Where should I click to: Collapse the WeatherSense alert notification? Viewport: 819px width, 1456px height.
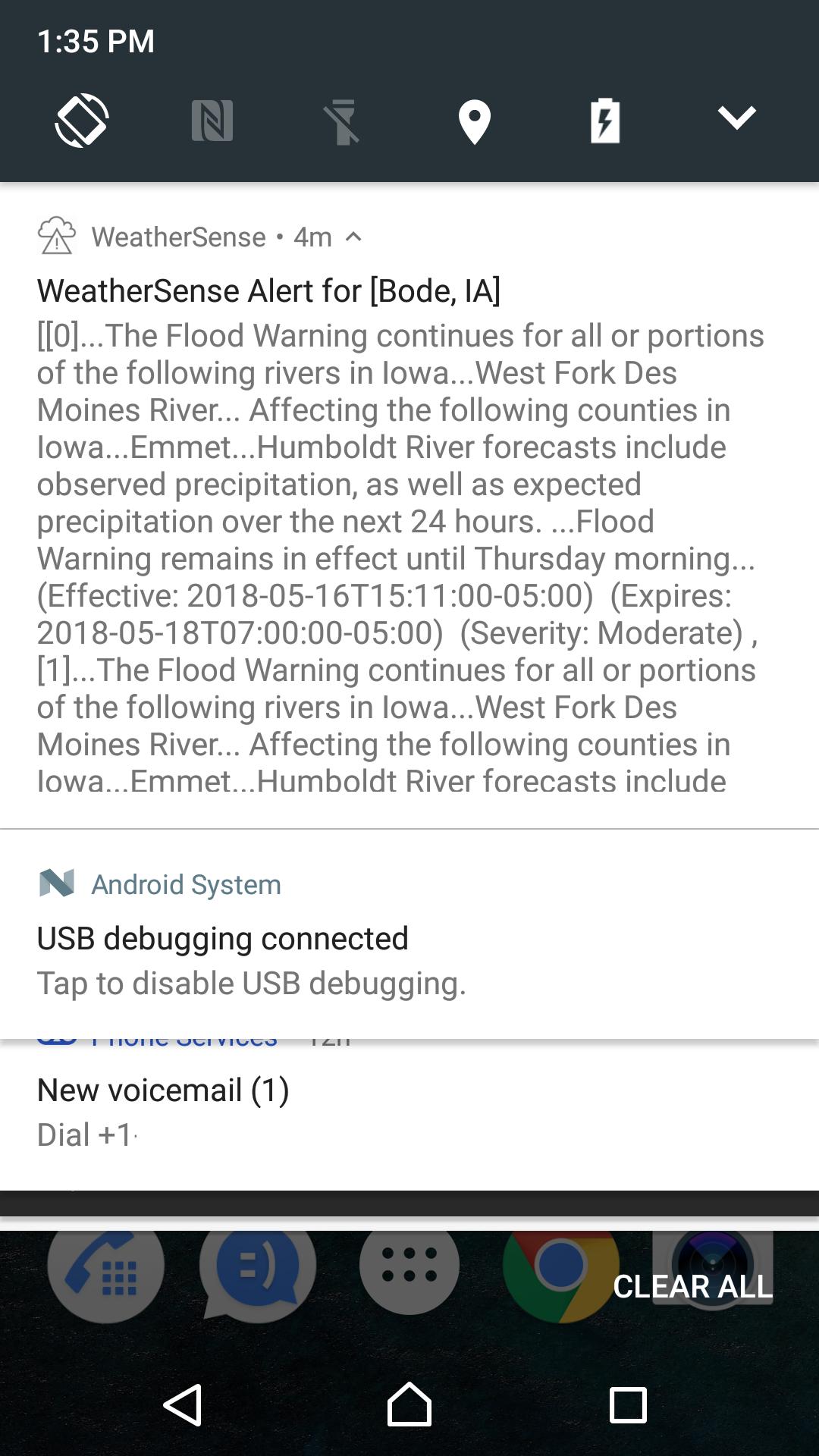[353, 237]
